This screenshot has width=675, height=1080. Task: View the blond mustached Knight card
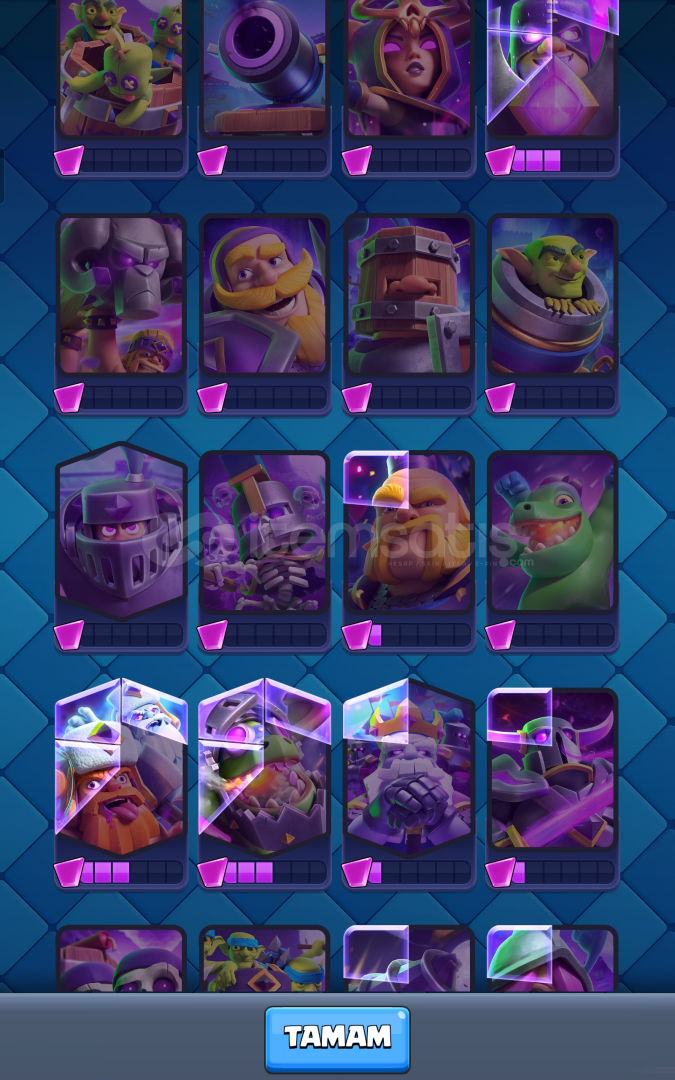click(x=265, y=297)
